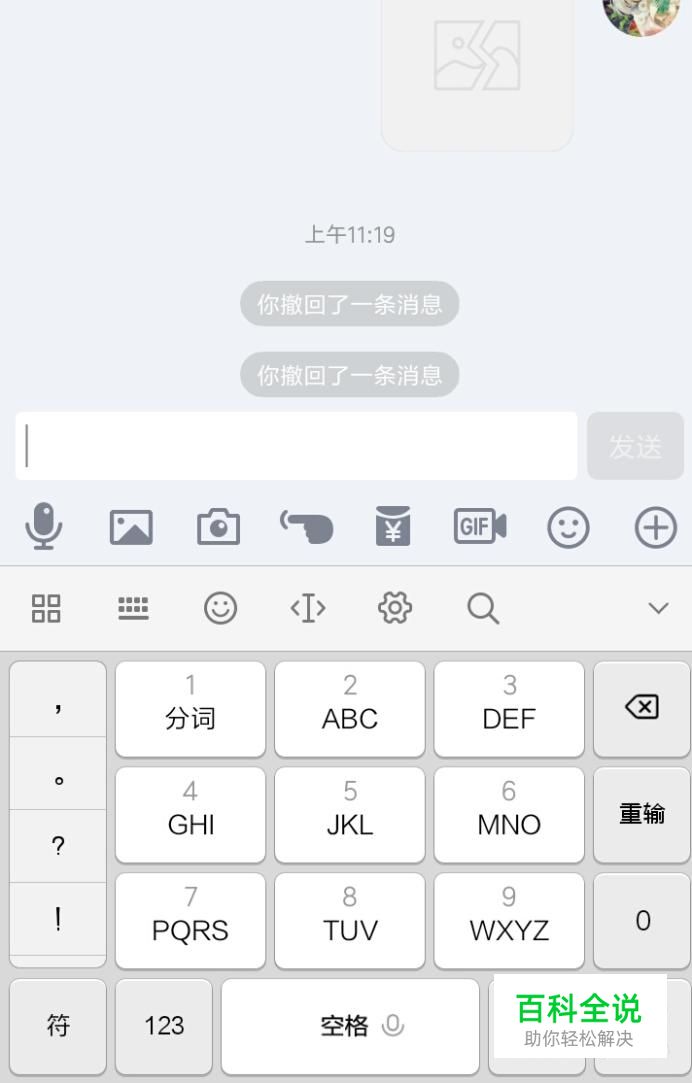The image size is (692, 1083).
Task: Open the keyboard's four-square menu icon
Action: coord(46,608)
